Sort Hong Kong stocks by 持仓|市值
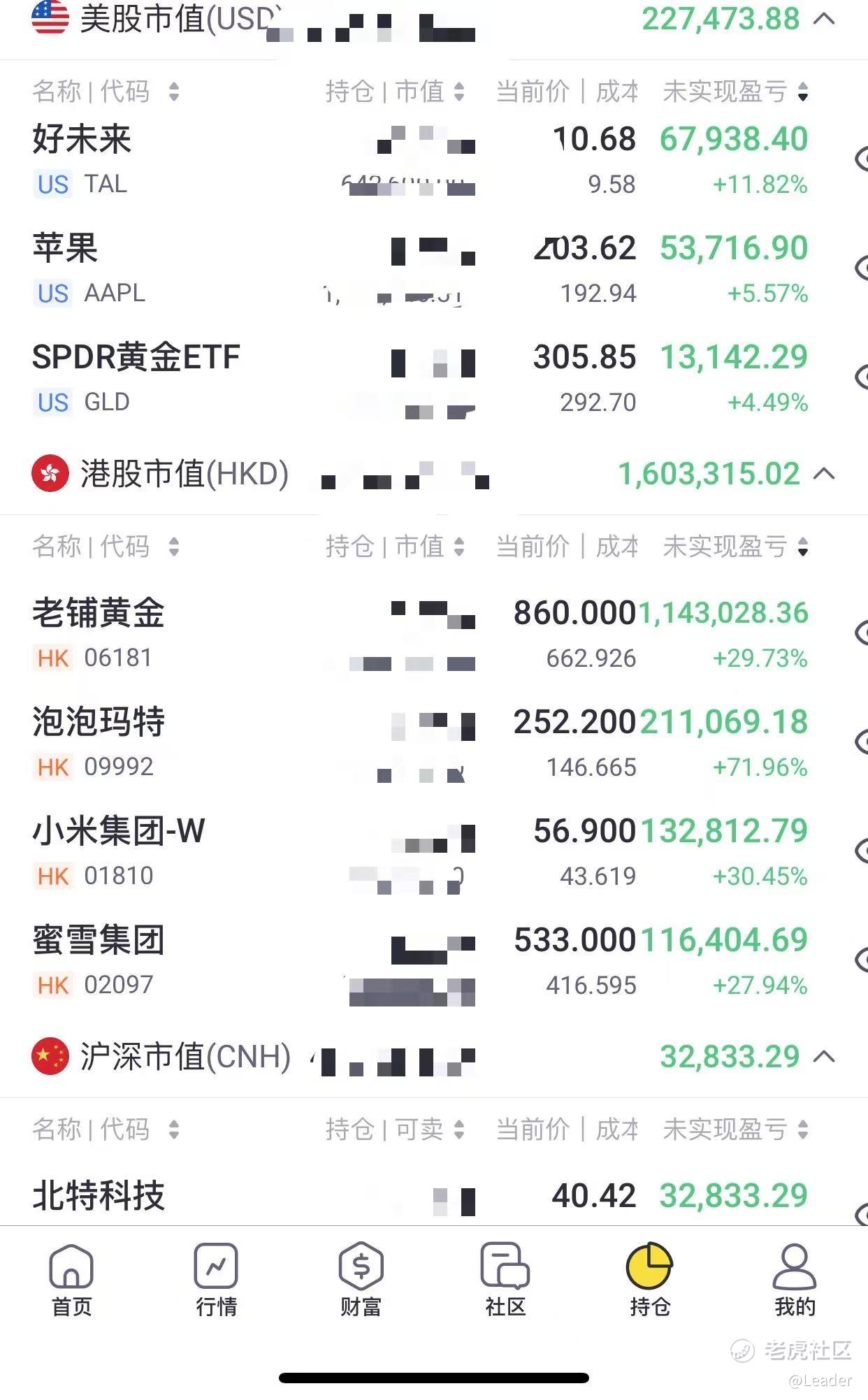Screen dimensions: 868x1400 coord(395,547)
